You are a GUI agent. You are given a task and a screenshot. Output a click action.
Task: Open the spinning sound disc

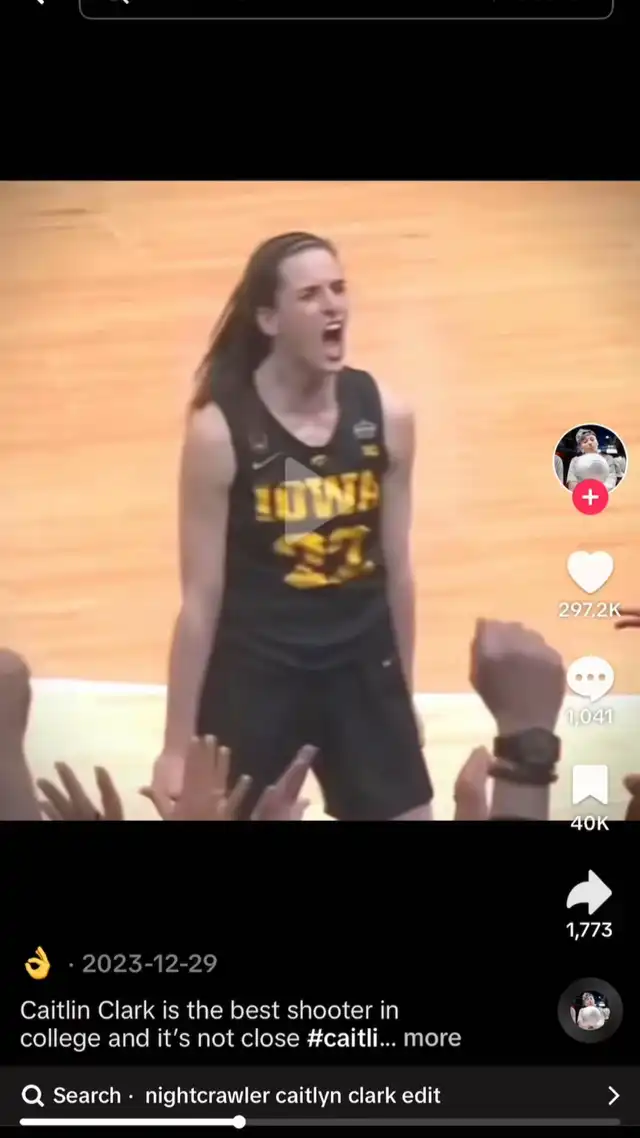tap(590, 1010)
